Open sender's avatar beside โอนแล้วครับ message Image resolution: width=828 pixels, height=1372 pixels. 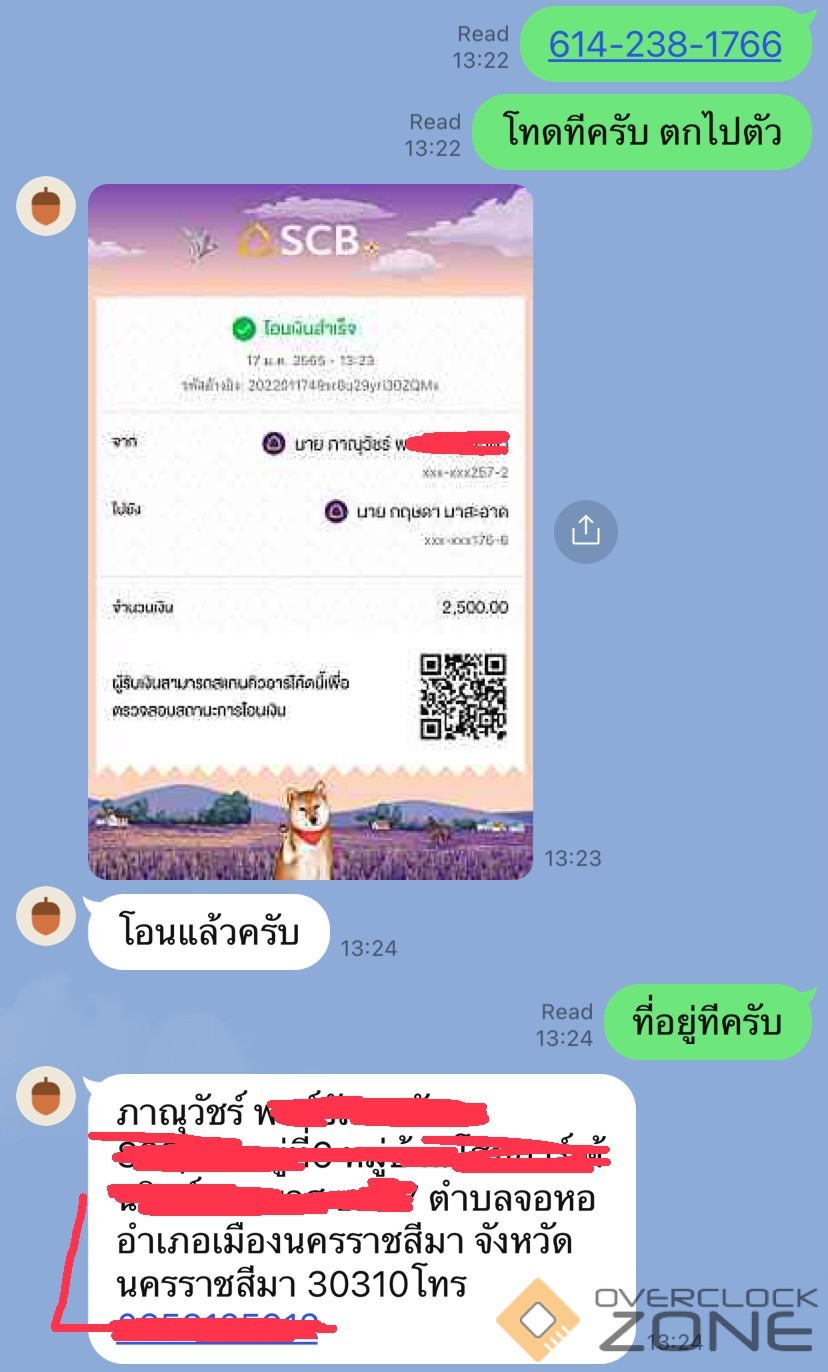point(46,916)
